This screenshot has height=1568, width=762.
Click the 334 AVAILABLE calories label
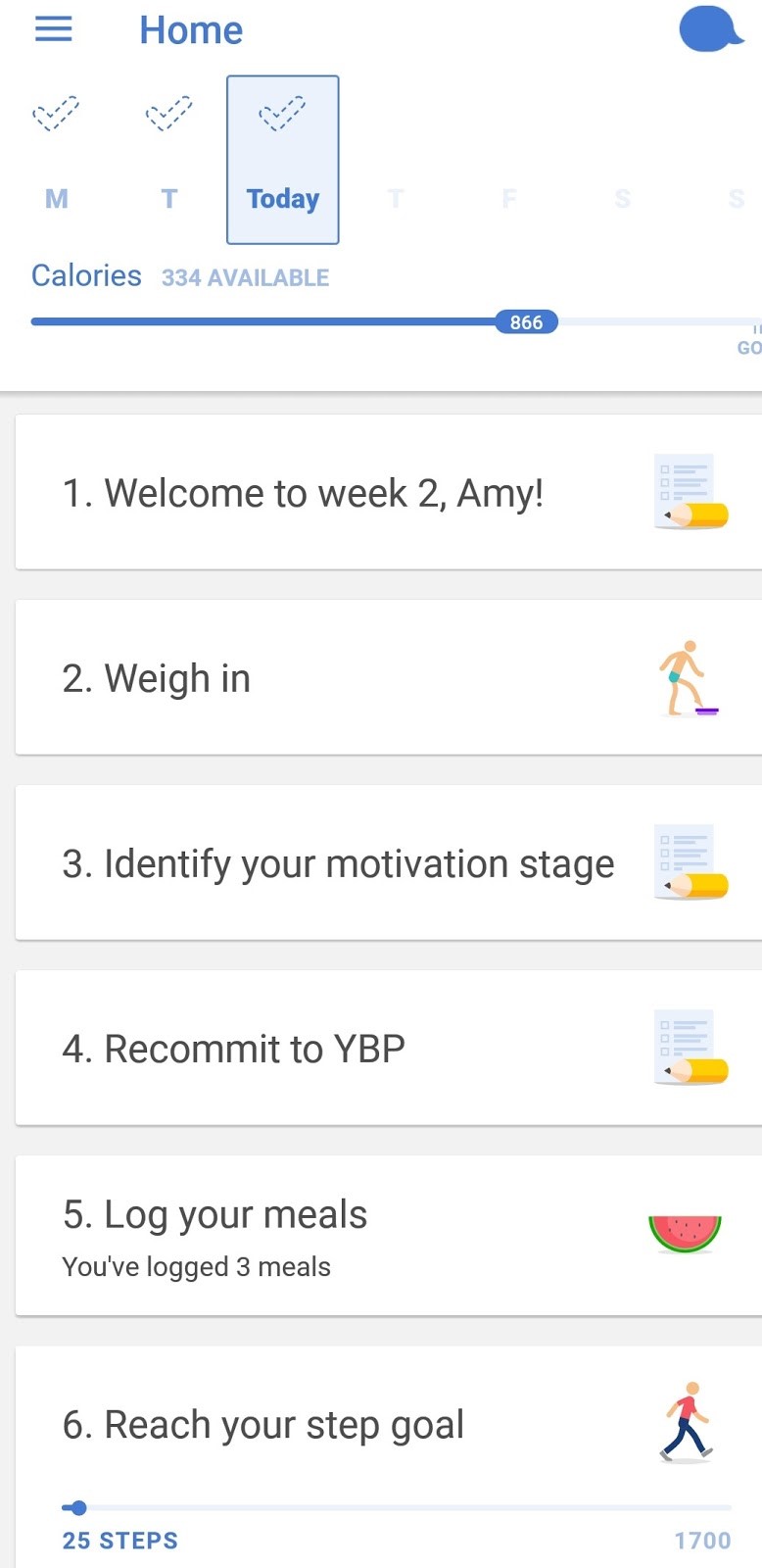click(245, 277)
